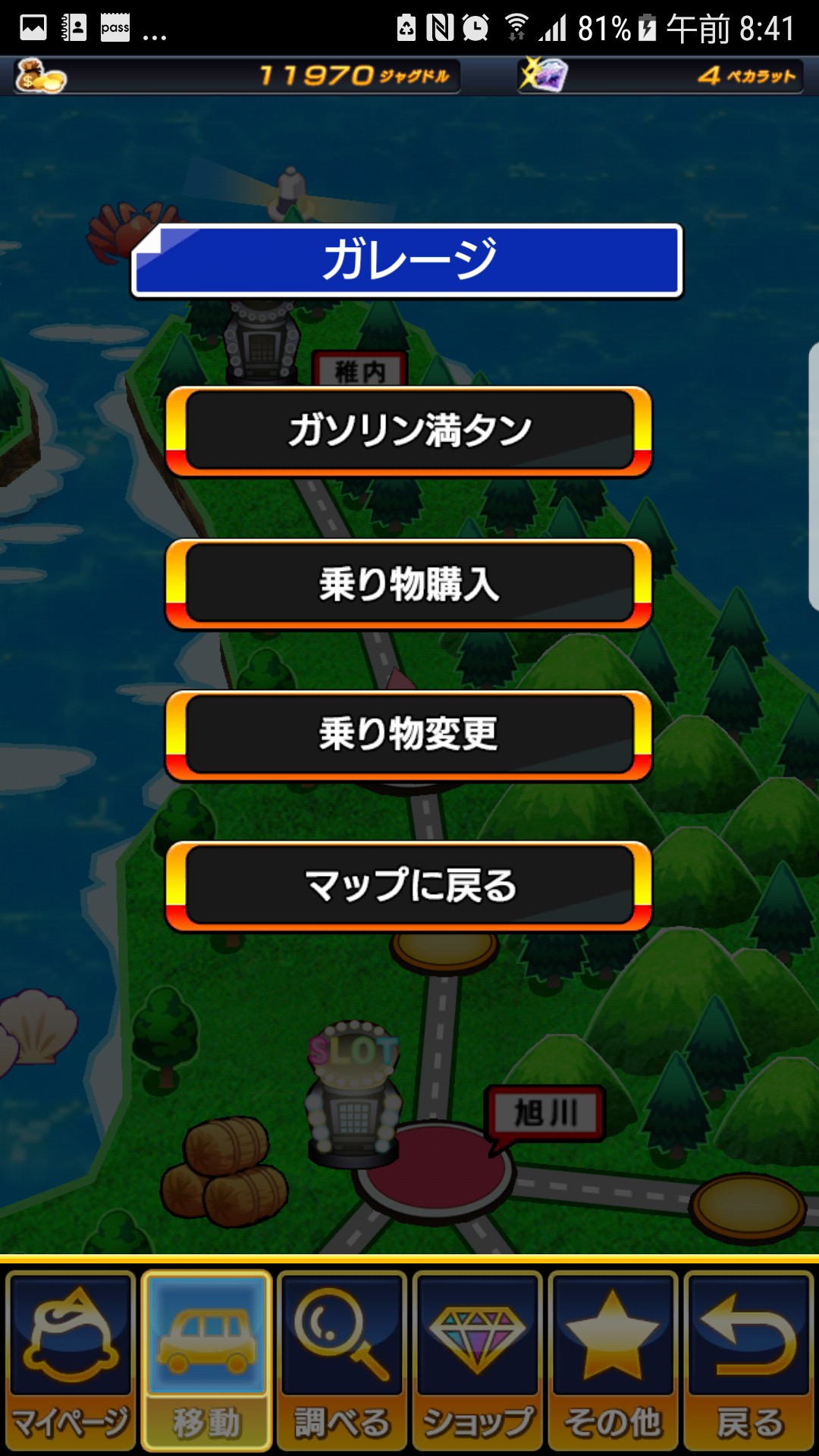This screenshot has width=819, height=1456.
Task: Return to map via マップに戻る
Action: coord(409,885)
